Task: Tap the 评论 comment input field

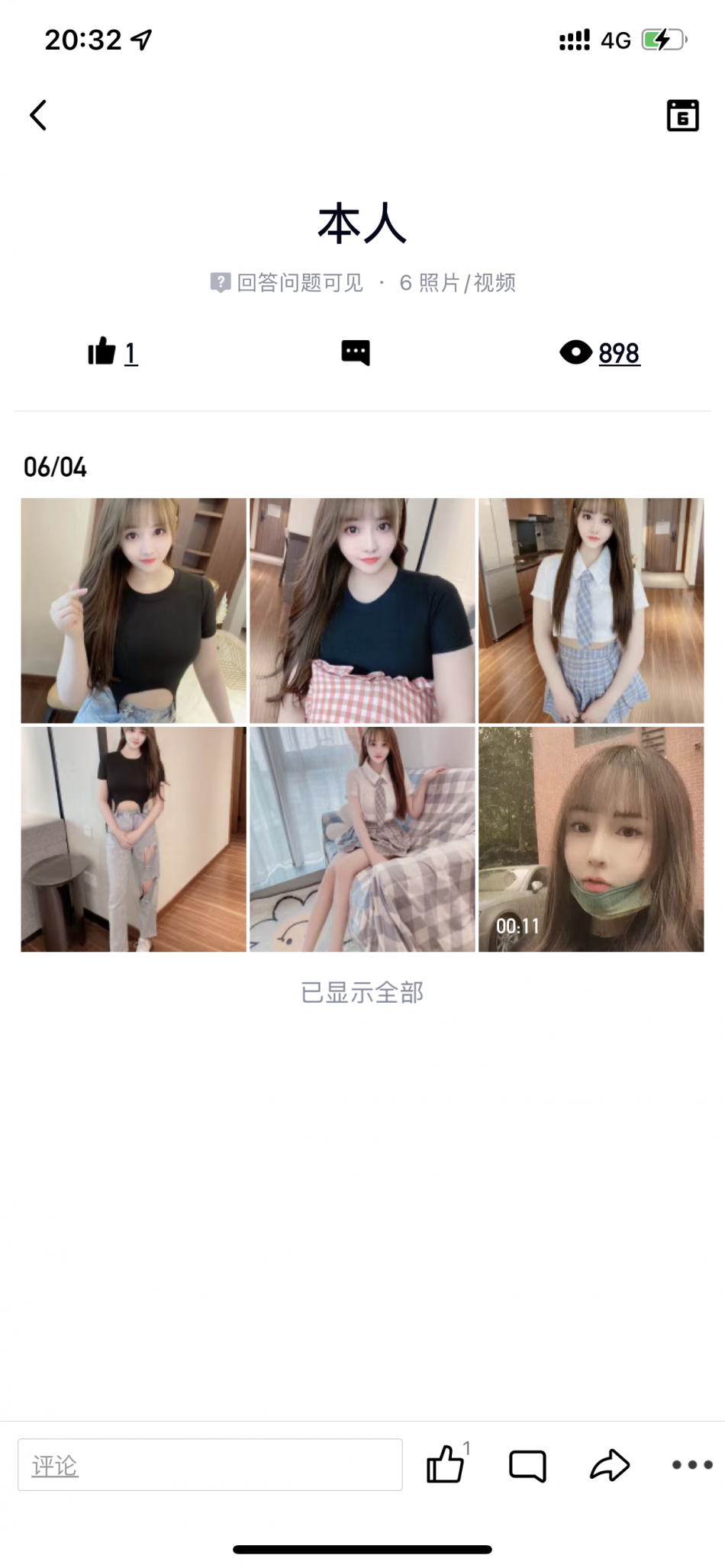Action: (x=210, y=1464)
